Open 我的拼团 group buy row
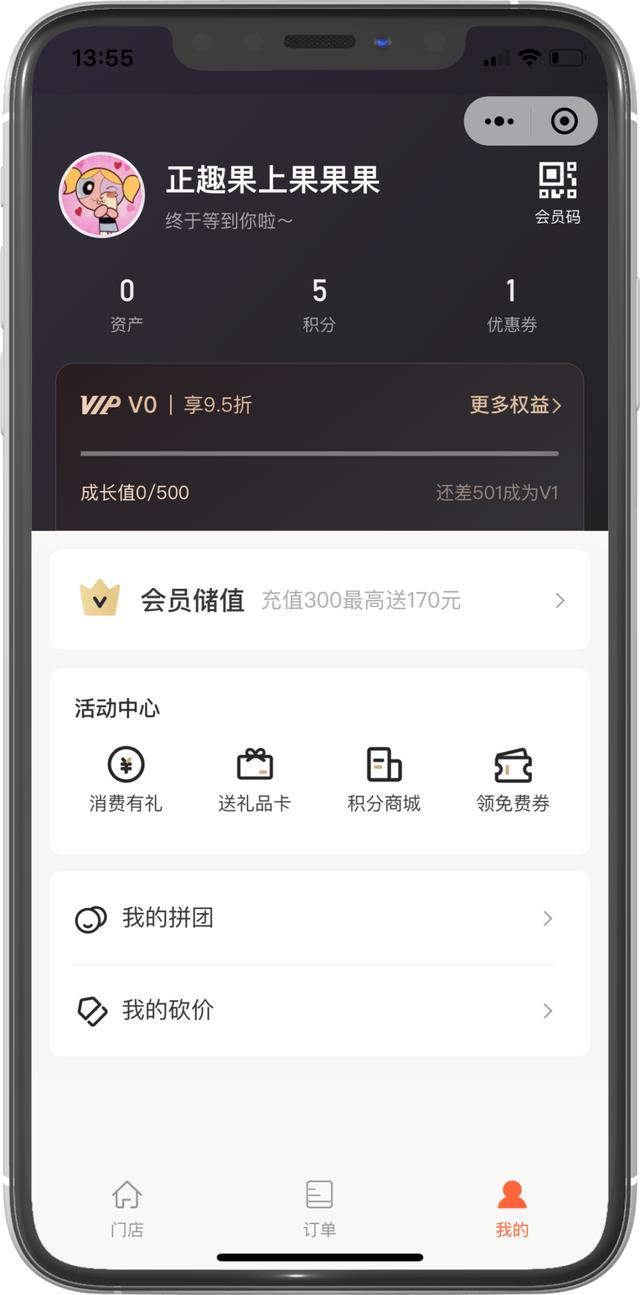 coord(319,918)
